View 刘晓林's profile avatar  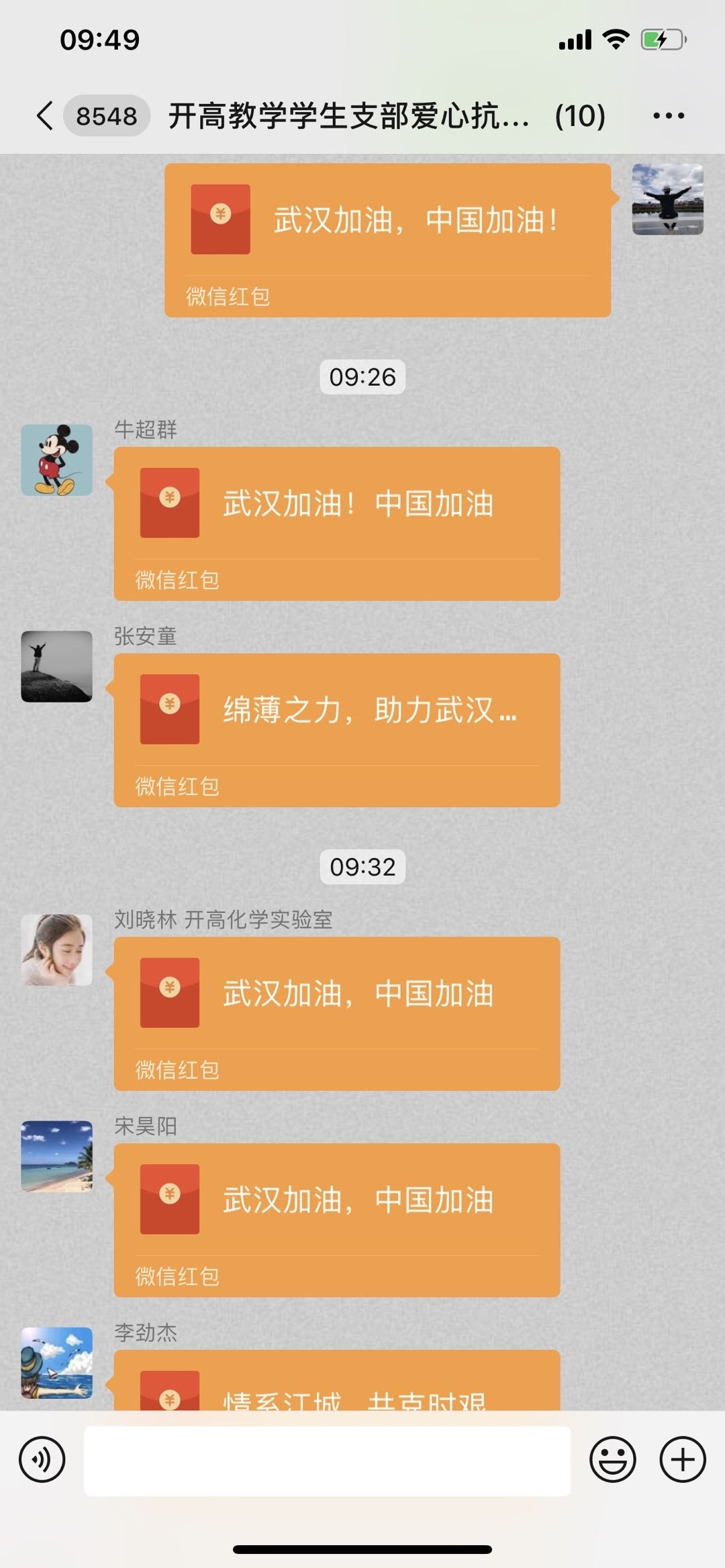point(57,949)
